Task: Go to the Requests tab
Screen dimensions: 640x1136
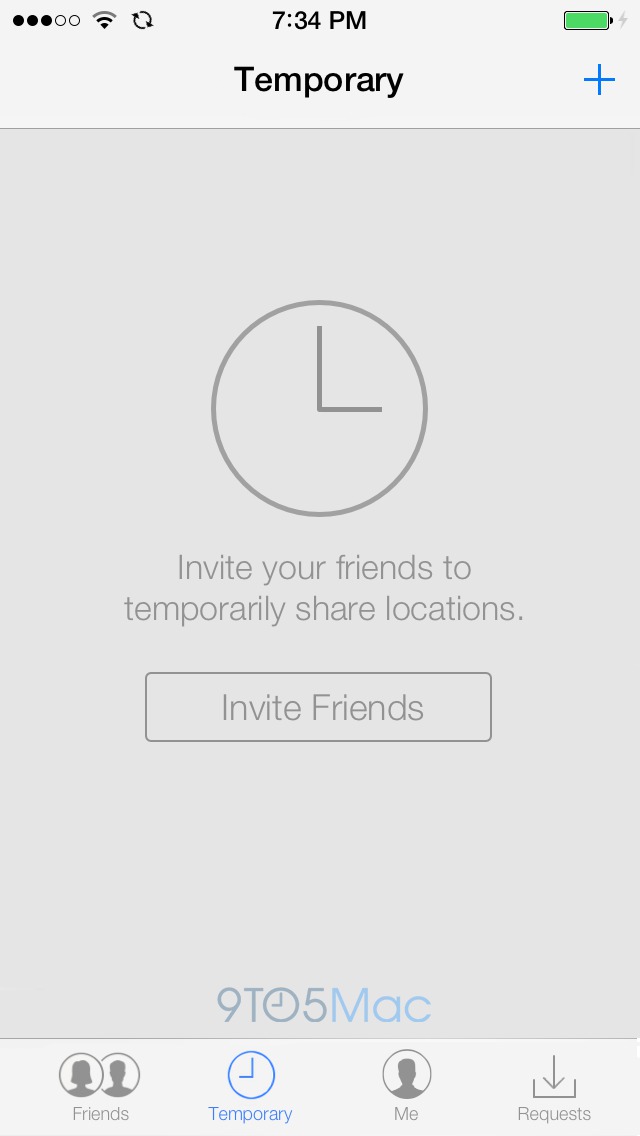Action: click(x=554, y=1088)
